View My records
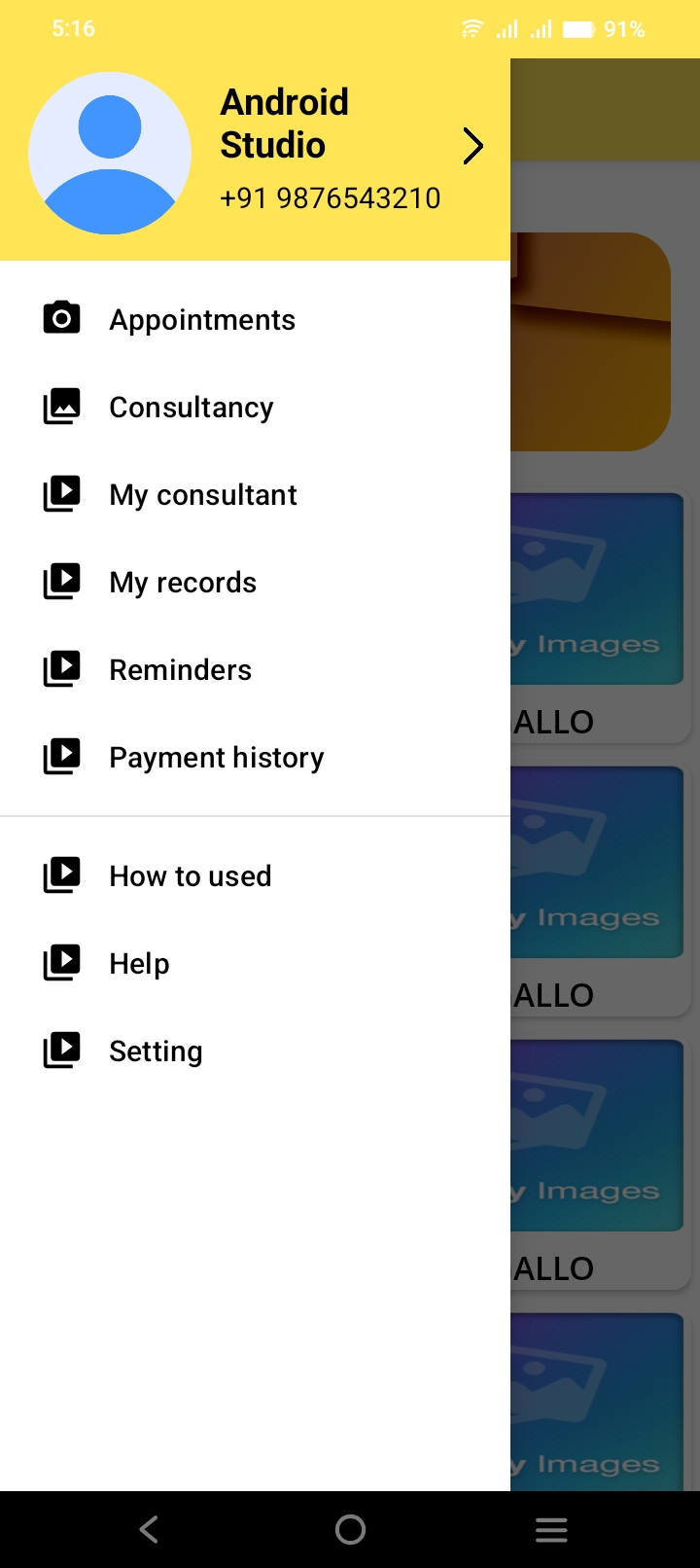This screenshot has height=1568, width=700. tap(183, 583)
